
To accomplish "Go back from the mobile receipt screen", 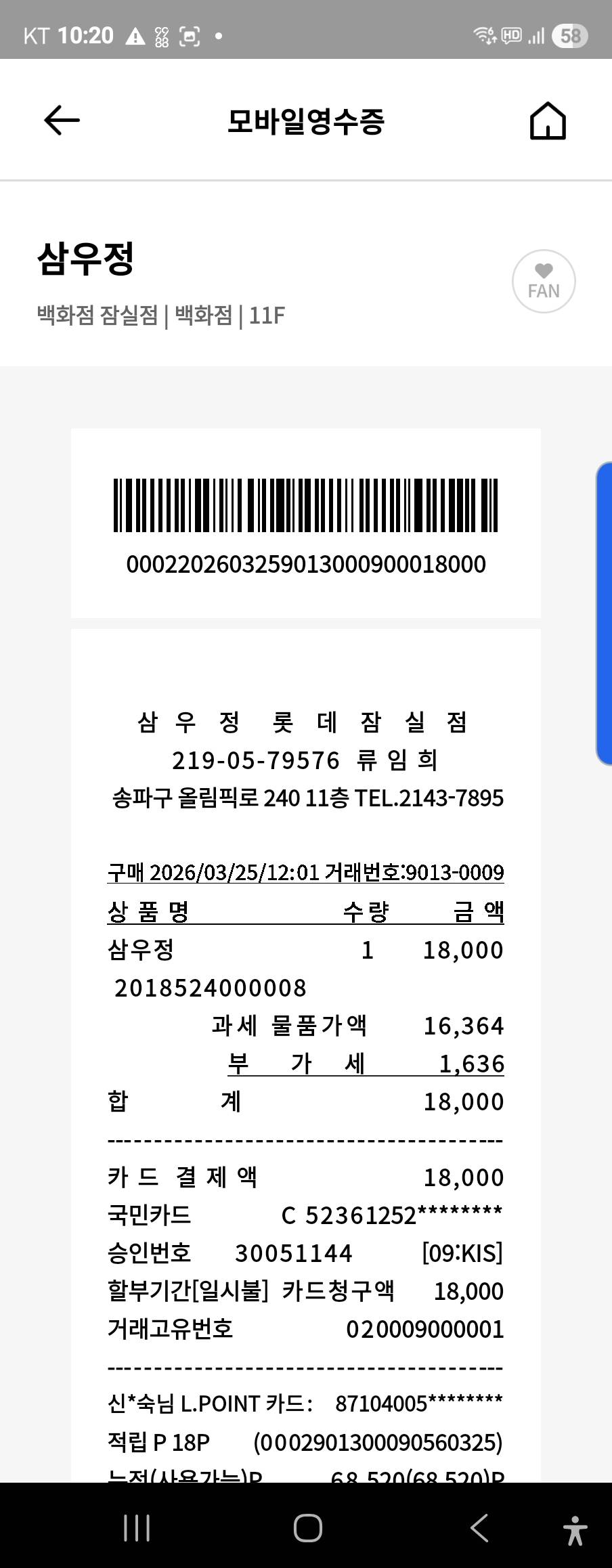I will pyautogui.click(x=62, y=121).
